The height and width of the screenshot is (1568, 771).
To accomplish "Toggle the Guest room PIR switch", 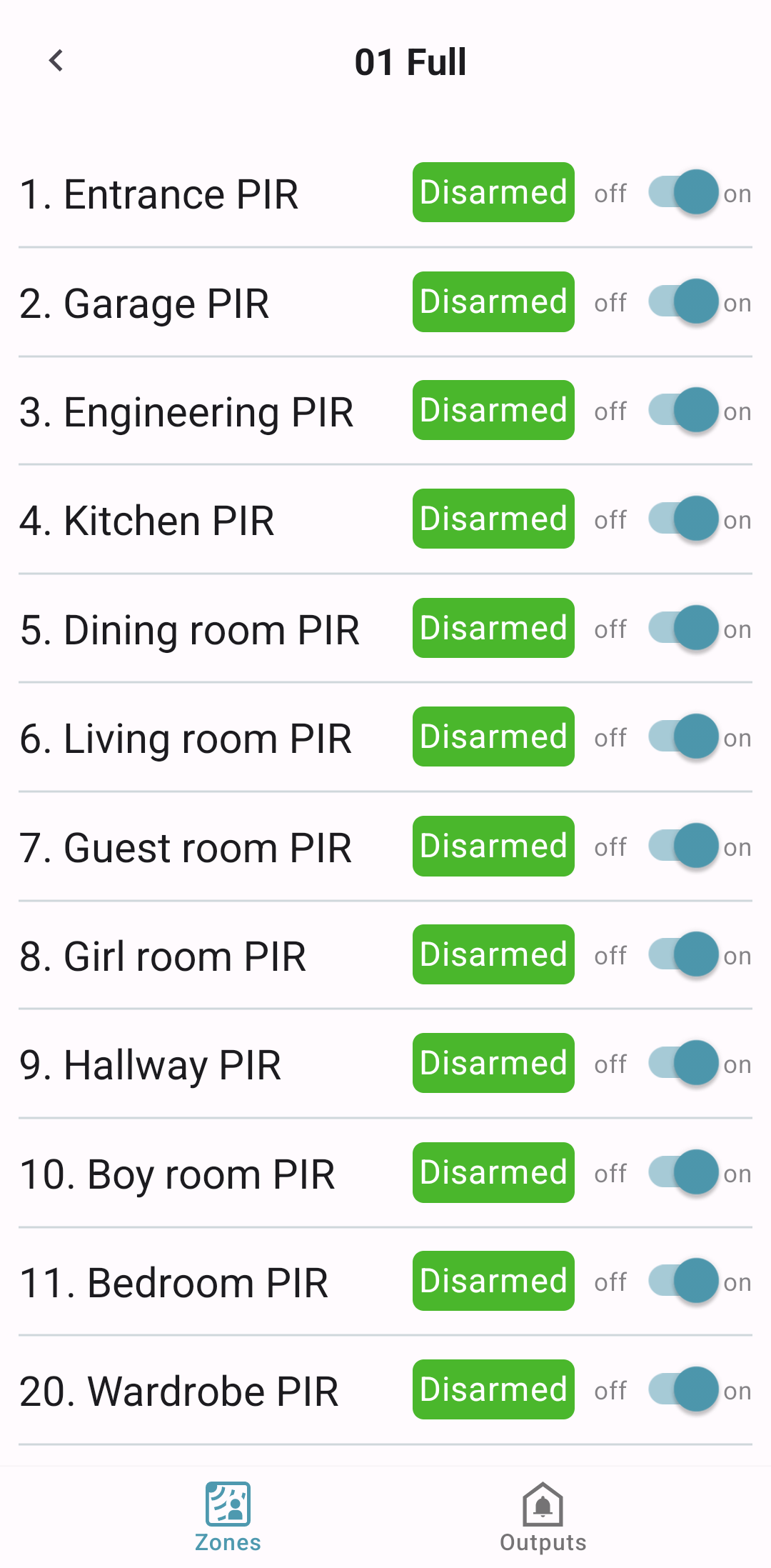I will [x=683, y=846].
